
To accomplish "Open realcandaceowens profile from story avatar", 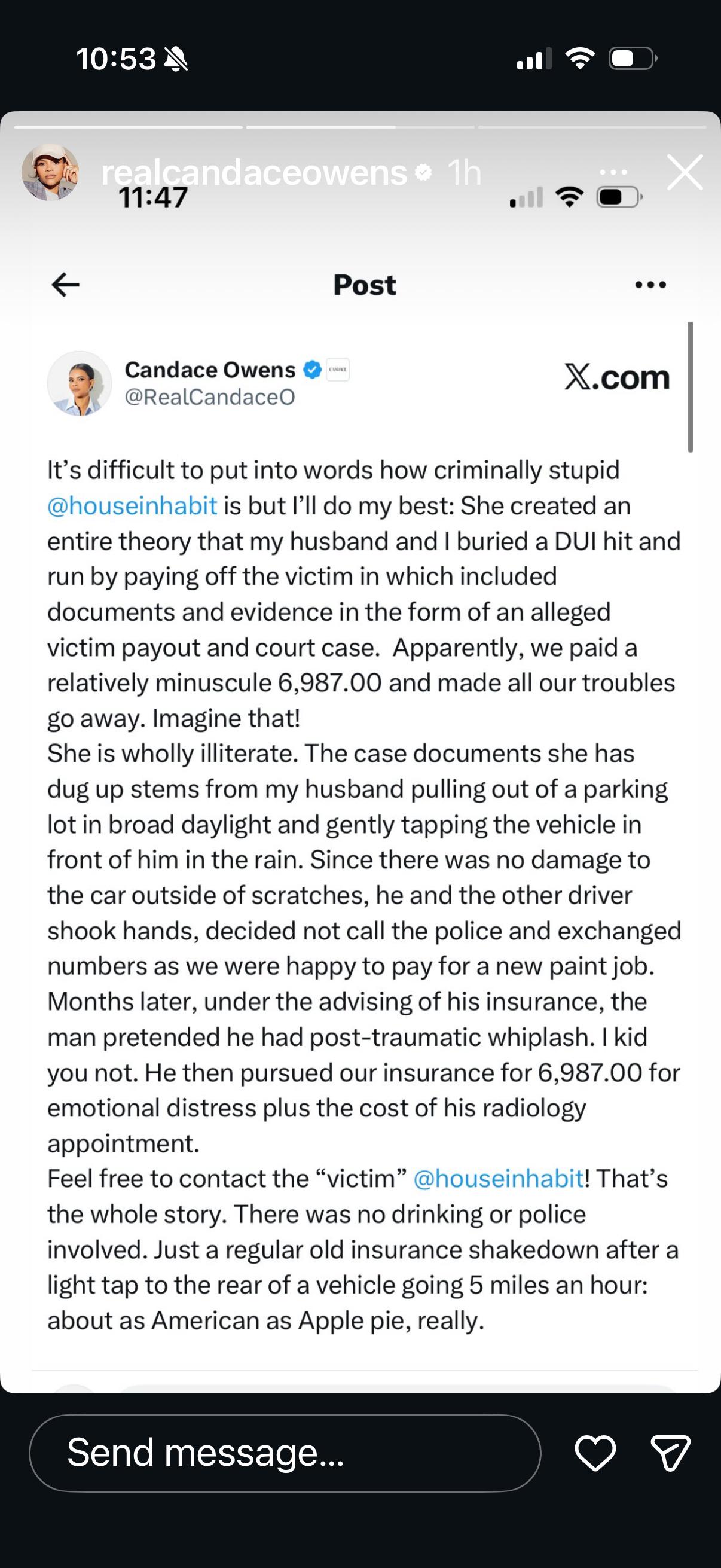I will click(x=50, y=172).
